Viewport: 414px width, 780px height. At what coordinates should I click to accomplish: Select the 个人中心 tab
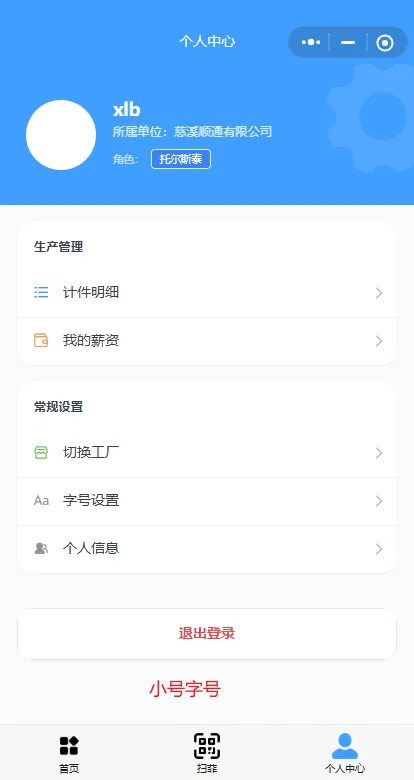[x=345, y=754]
